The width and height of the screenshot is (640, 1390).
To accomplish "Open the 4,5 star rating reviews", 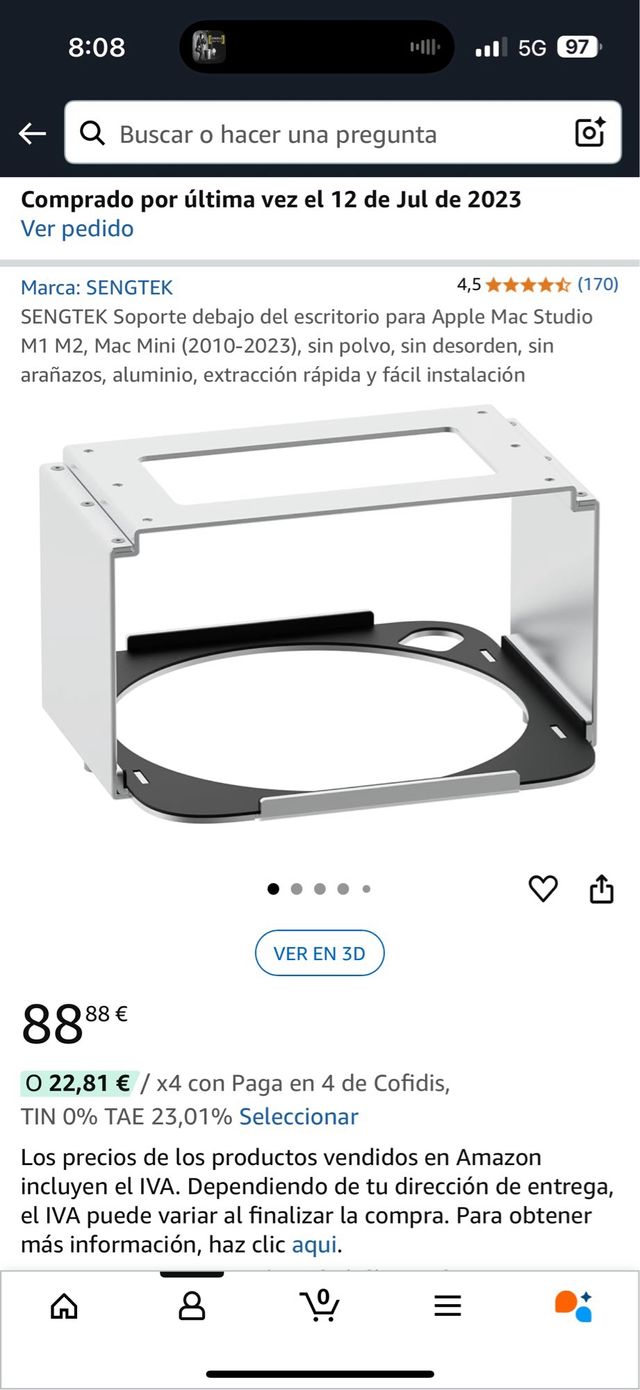I will pyautogui.click(x=538, y=284).
